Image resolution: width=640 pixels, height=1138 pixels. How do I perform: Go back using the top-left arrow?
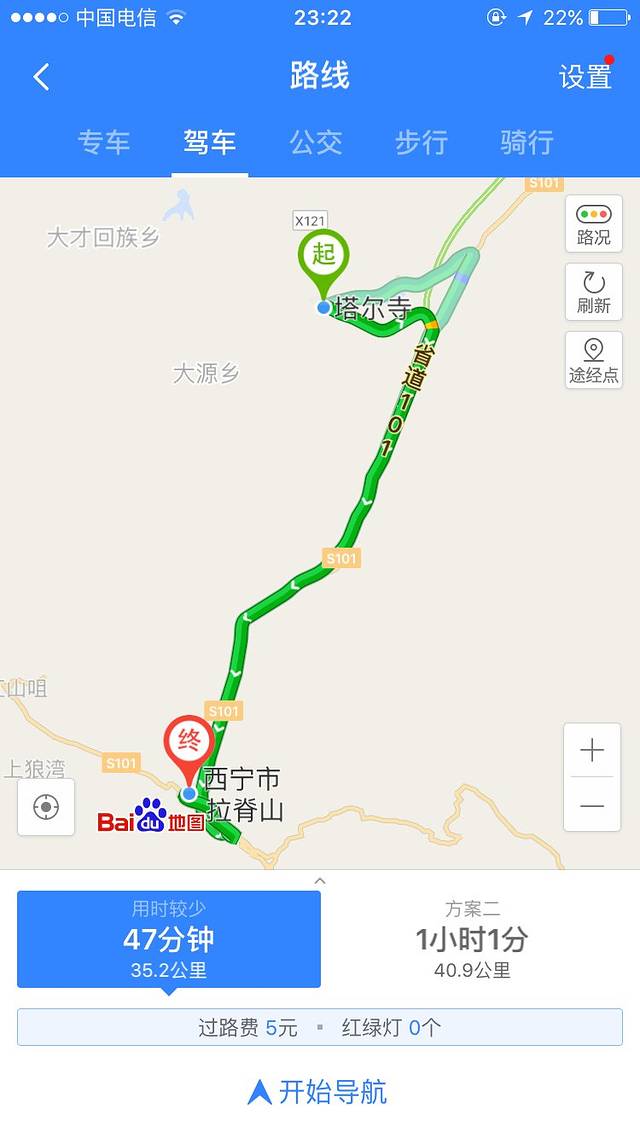click(x=41, y=77)
